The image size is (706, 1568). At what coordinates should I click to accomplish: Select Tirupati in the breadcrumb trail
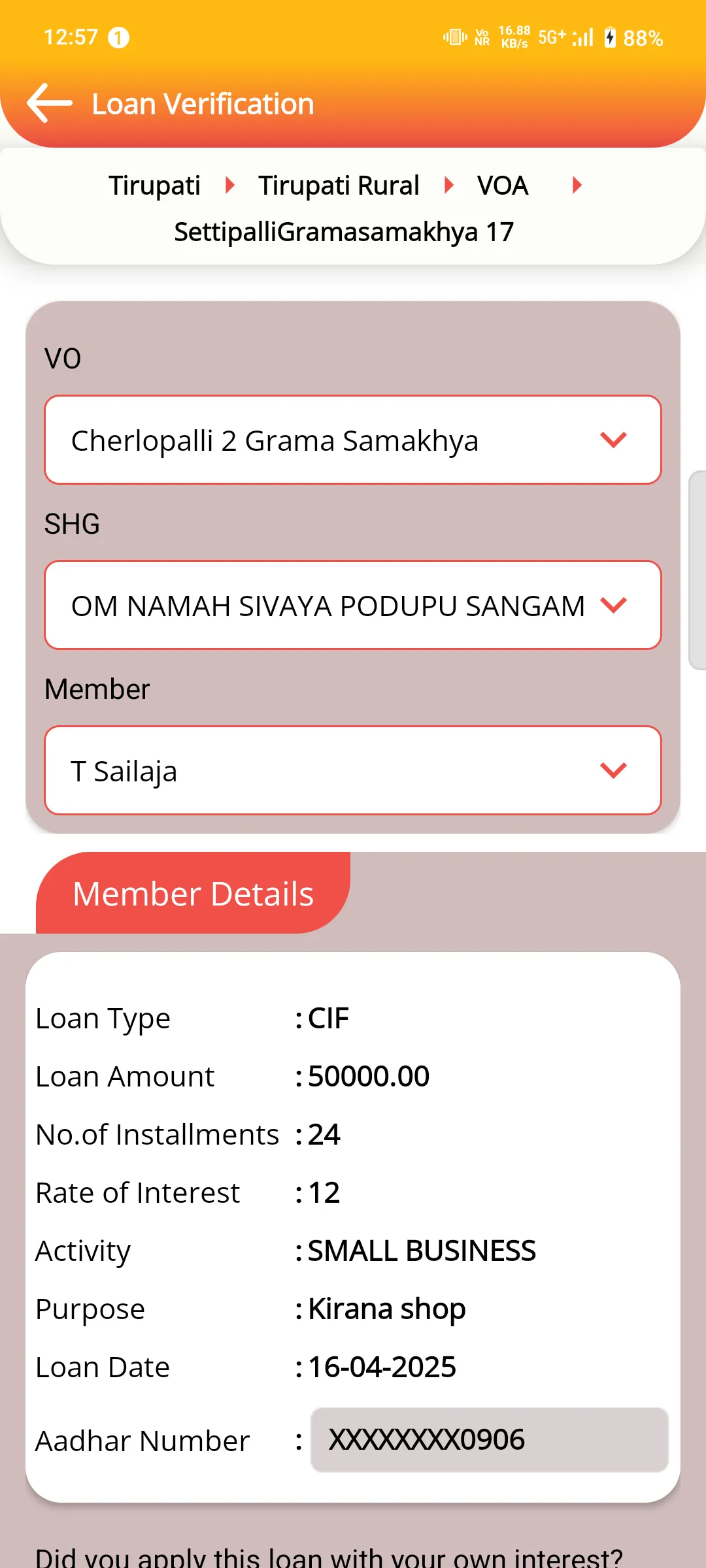pos(154,186)
